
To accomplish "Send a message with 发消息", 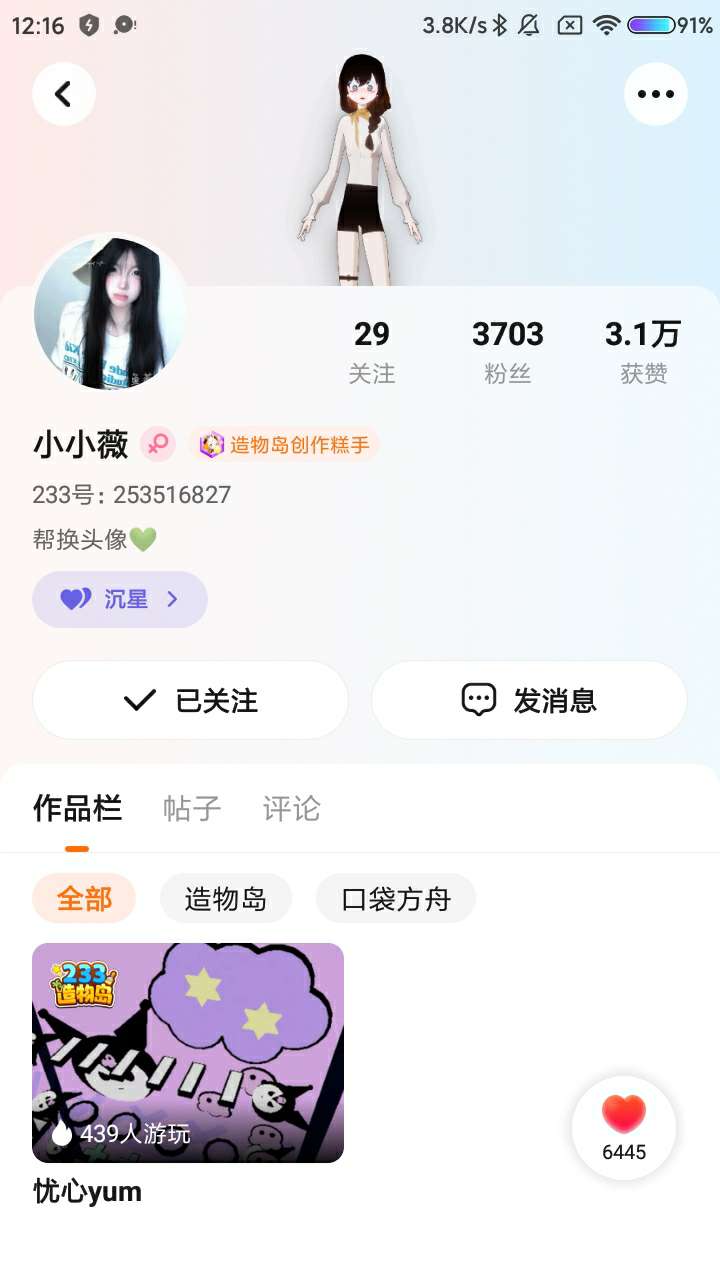I will tap(529, 700).
